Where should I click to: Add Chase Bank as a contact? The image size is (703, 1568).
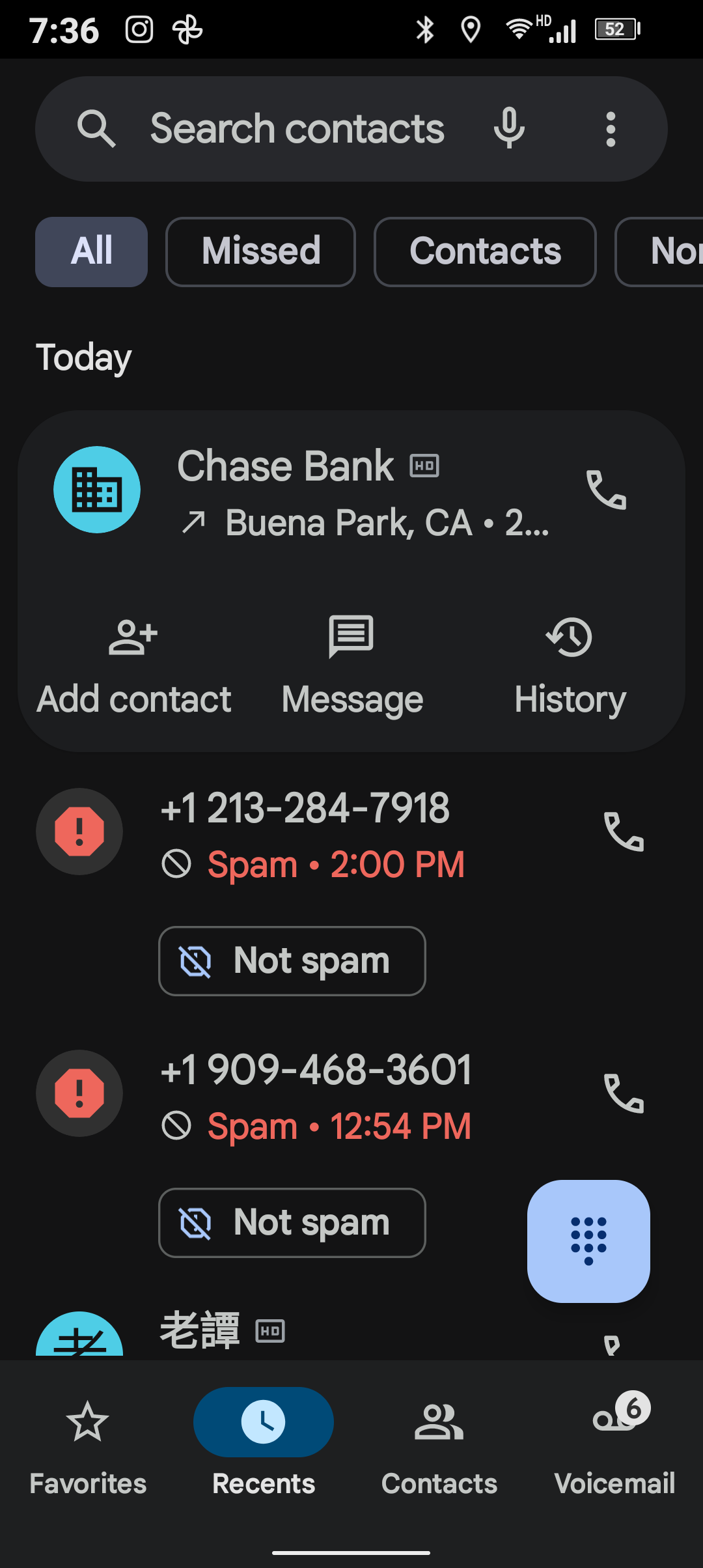tap(133, 665)
